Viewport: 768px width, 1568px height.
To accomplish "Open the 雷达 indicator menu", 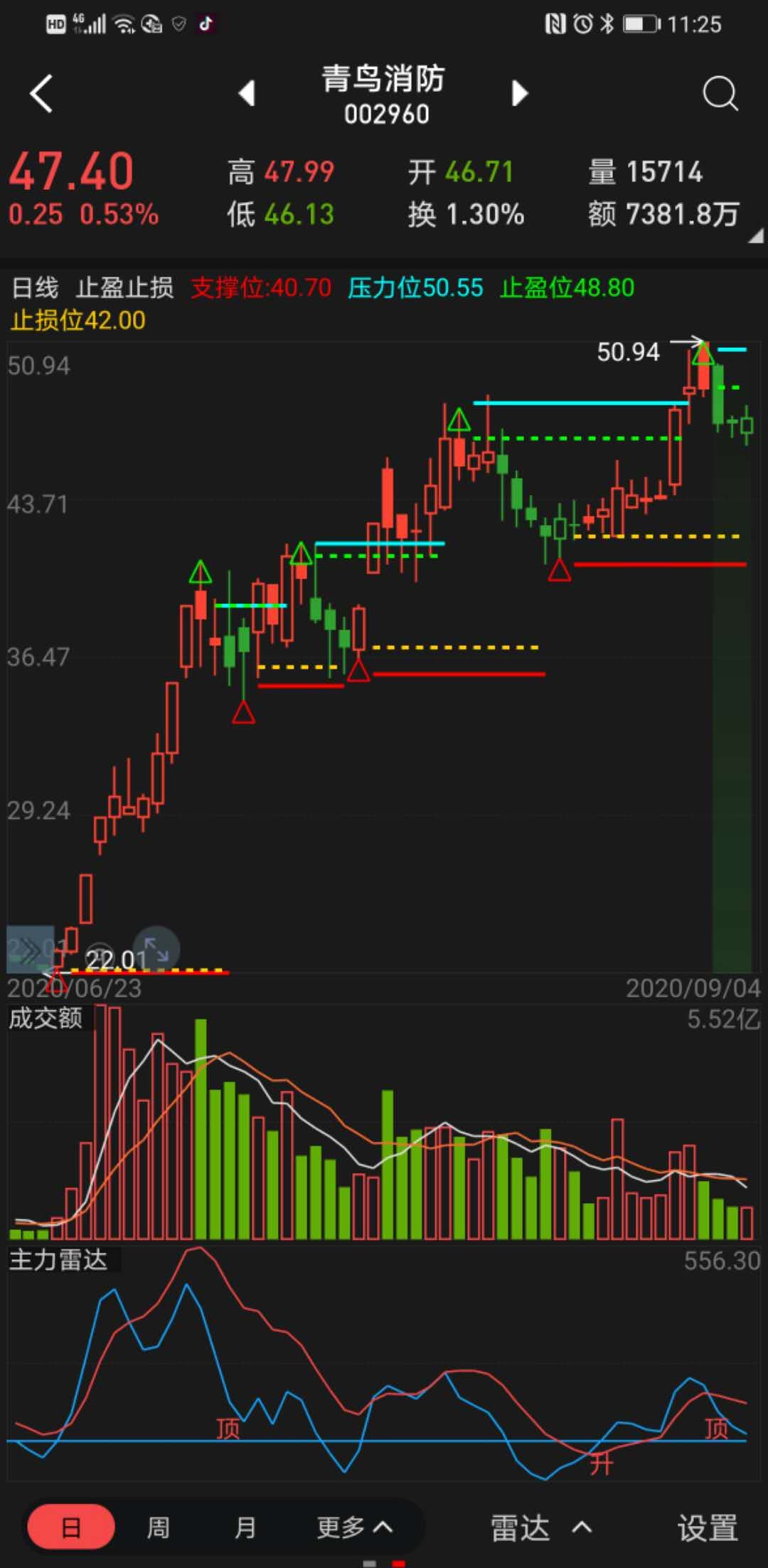I will [x=540, y=1527].
